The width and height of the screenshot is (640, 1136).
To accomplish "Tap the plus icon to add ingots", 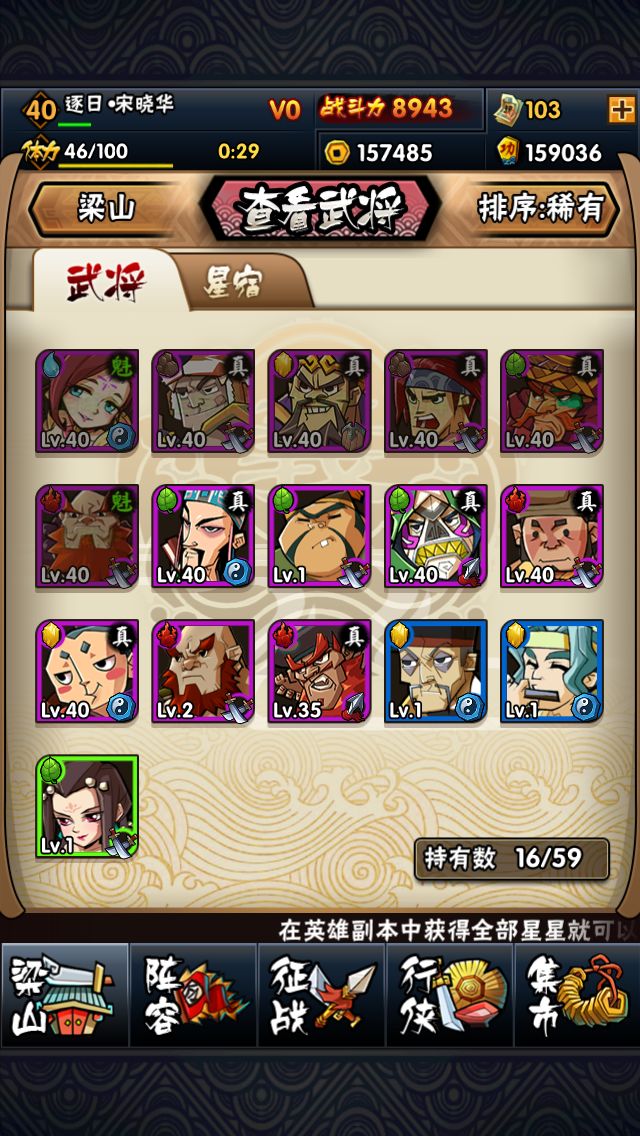I will click(x=621, y=109).
